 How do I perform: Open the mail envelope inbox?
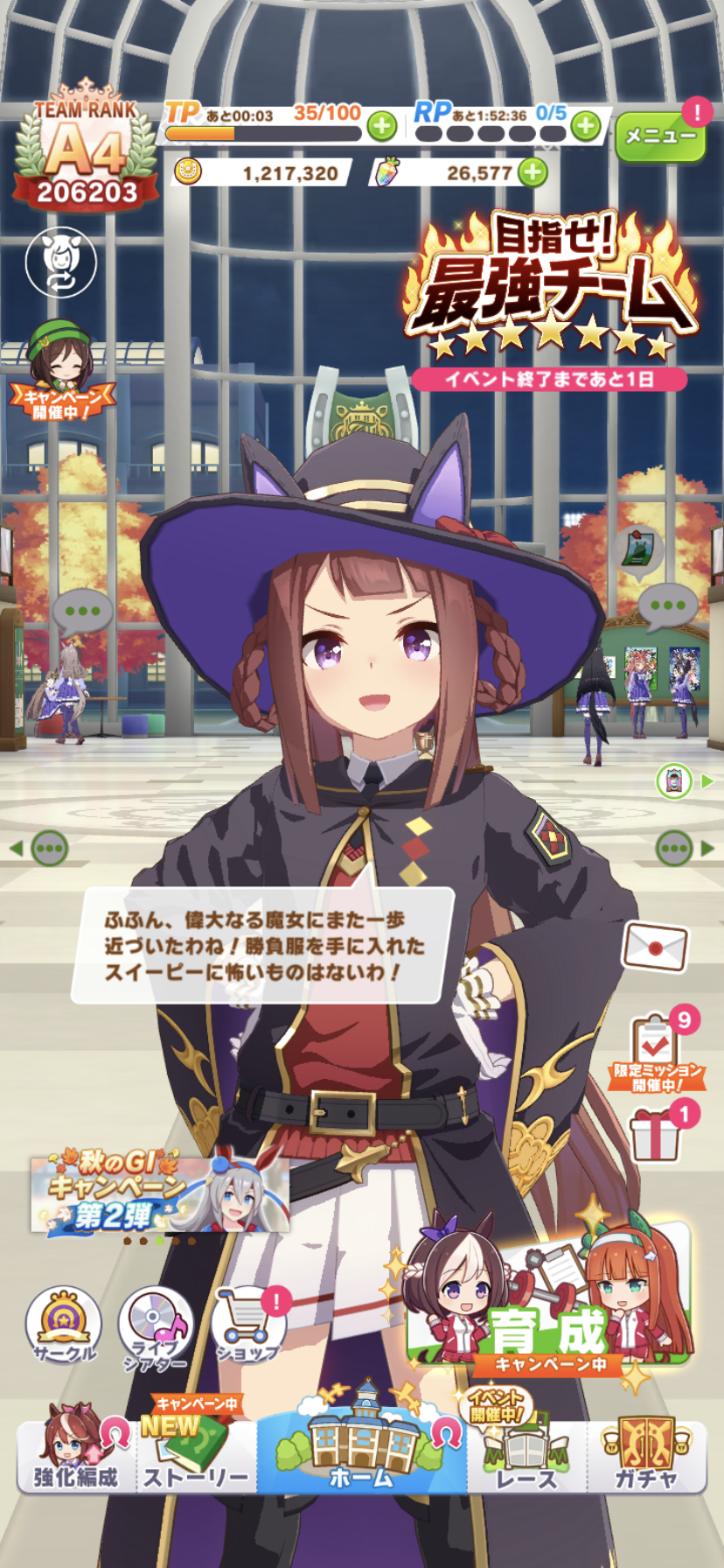pos(654,946)
